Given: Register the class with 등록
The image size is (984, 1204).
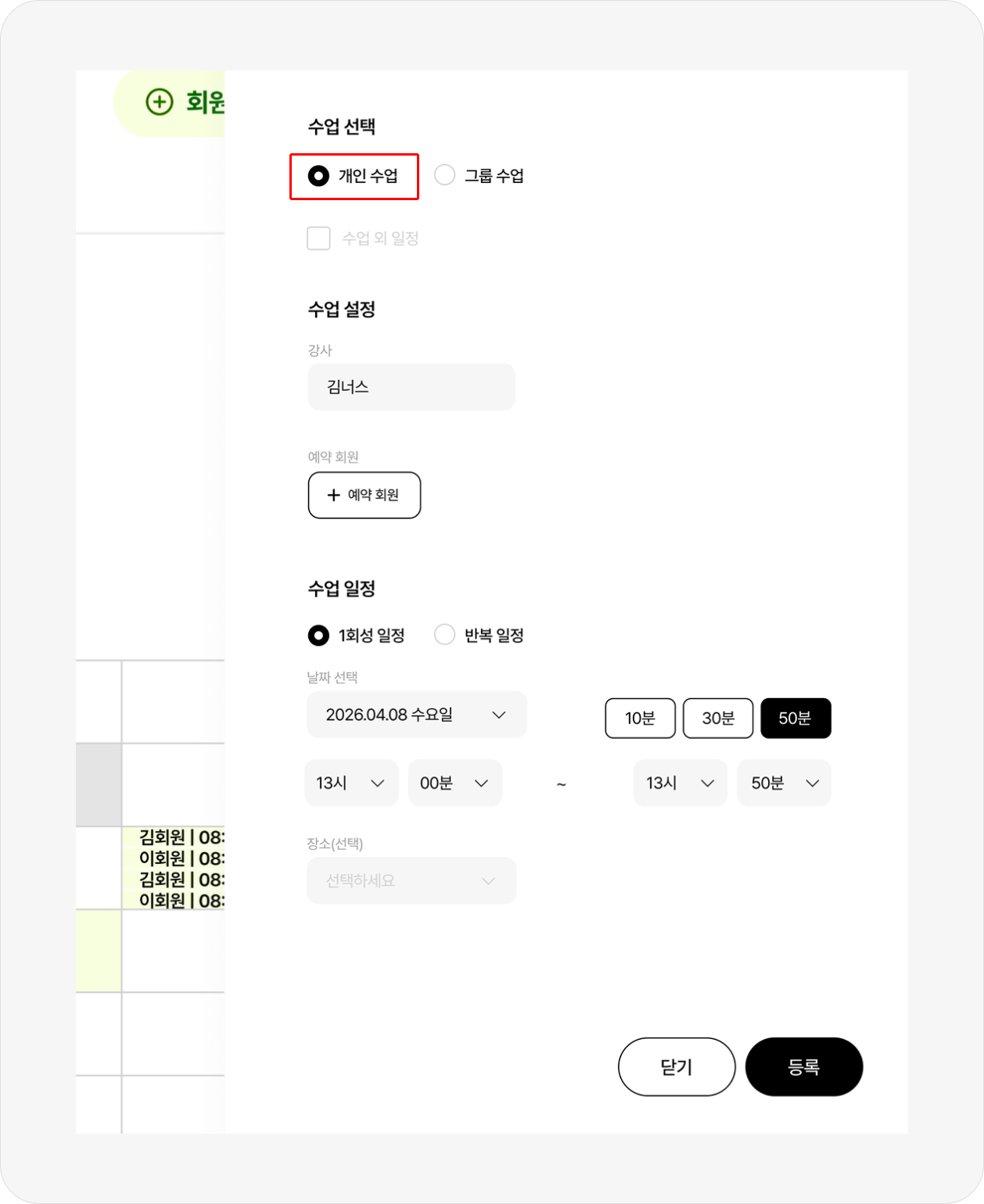Looking at the screenshot, I should tap(803, 1066).
